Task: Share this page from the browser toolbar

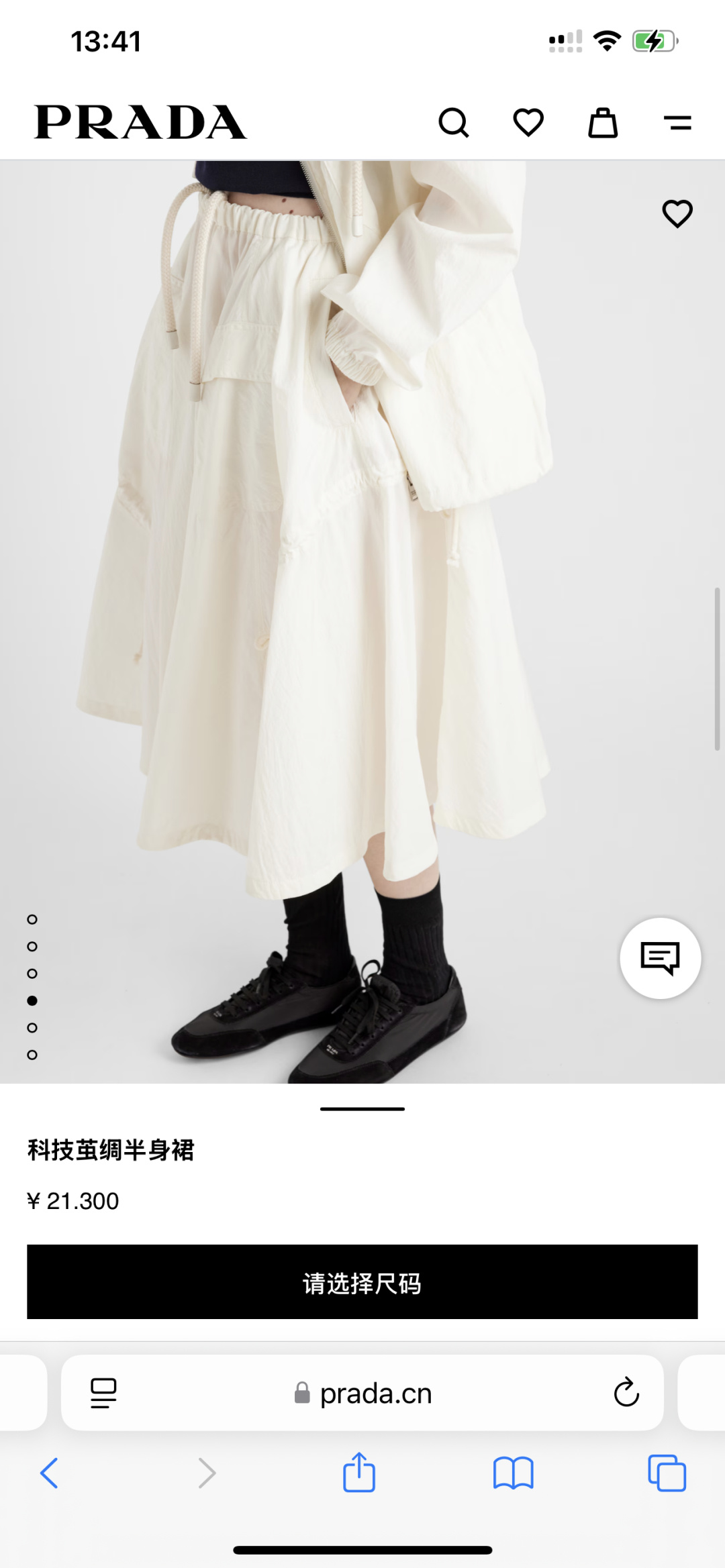Action: (359, 1472)
